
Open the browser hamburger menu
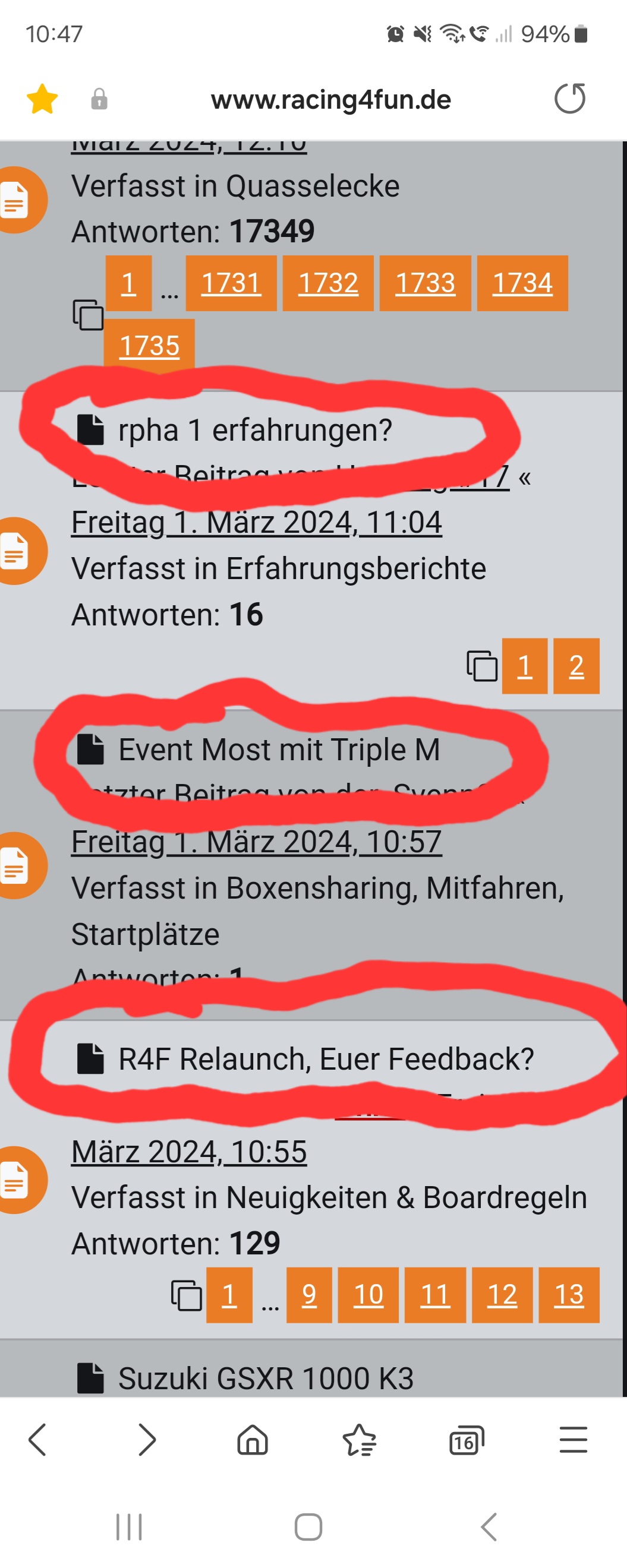click(x=574, y=1440)
